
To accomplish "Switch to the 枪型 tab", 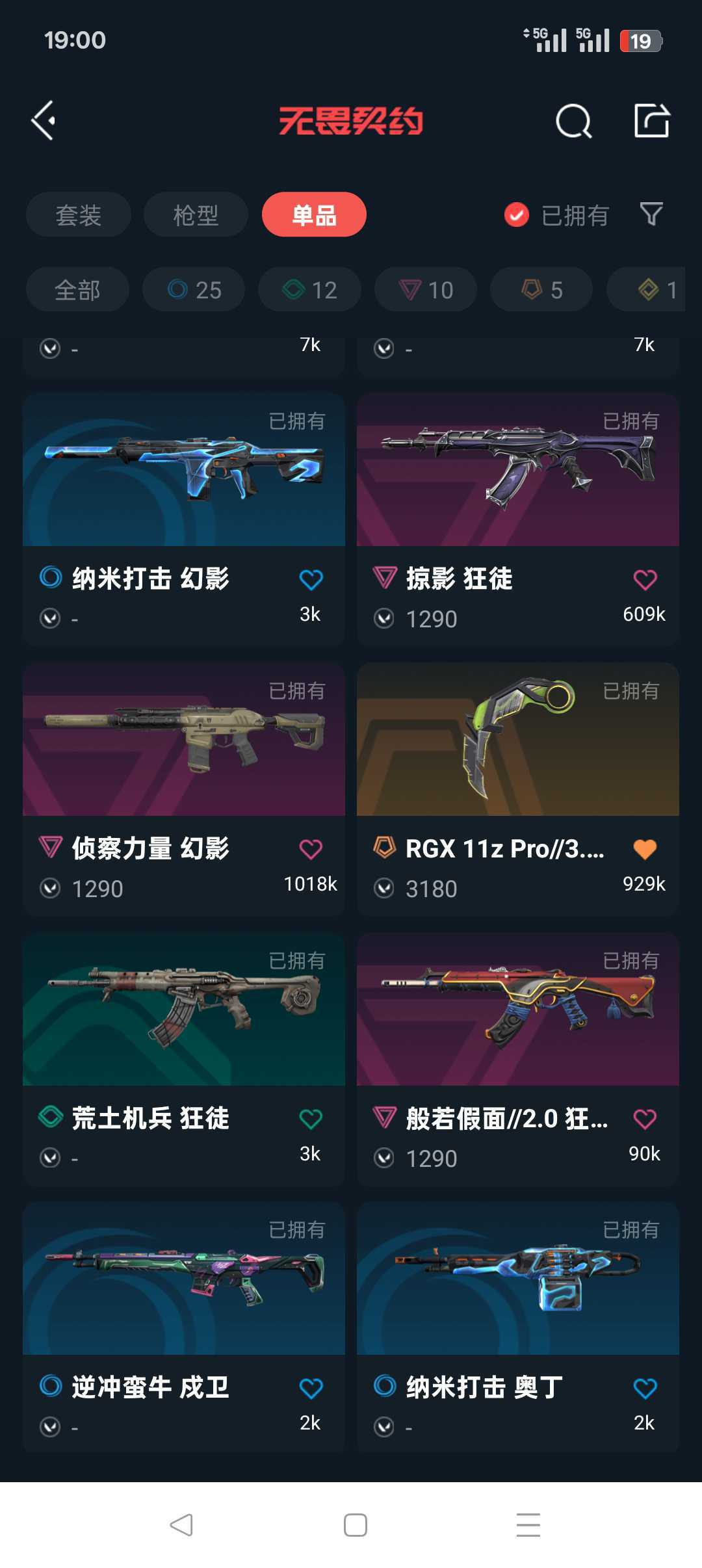I will (196, 215).
